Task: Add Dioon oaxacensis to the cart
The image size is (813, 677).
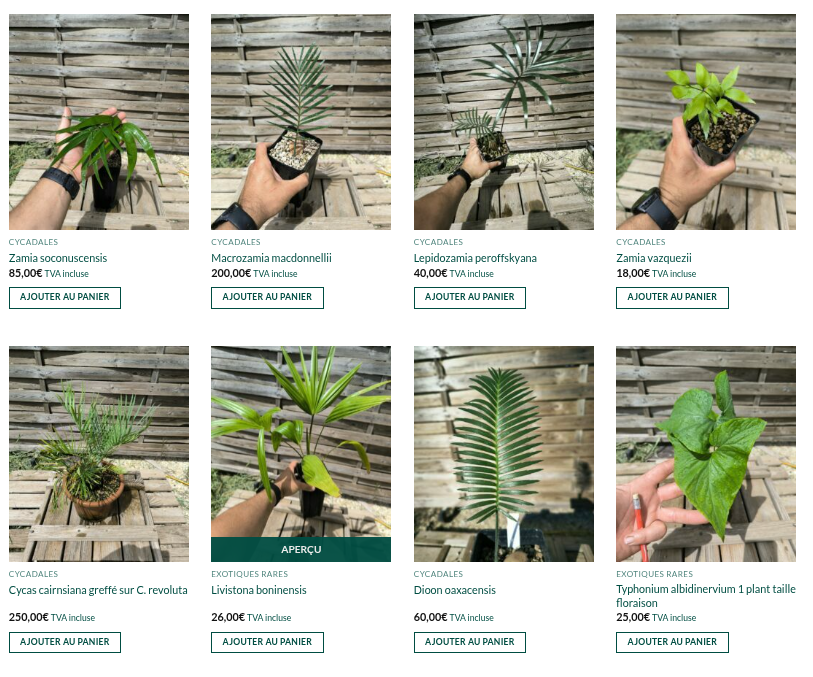Action: (469, 642)
